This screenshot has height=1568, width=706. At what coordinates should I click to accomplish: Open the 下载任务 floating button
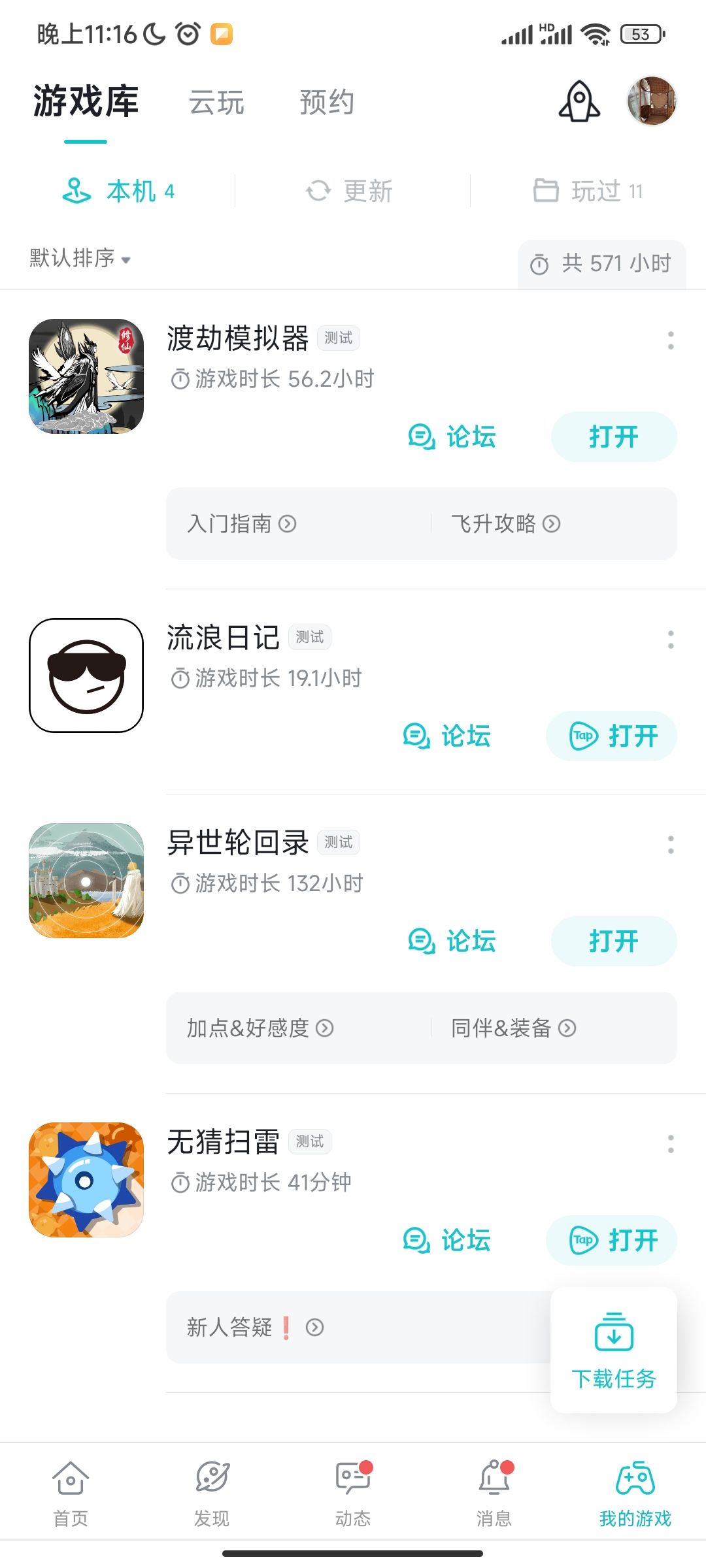[613, 1350]
